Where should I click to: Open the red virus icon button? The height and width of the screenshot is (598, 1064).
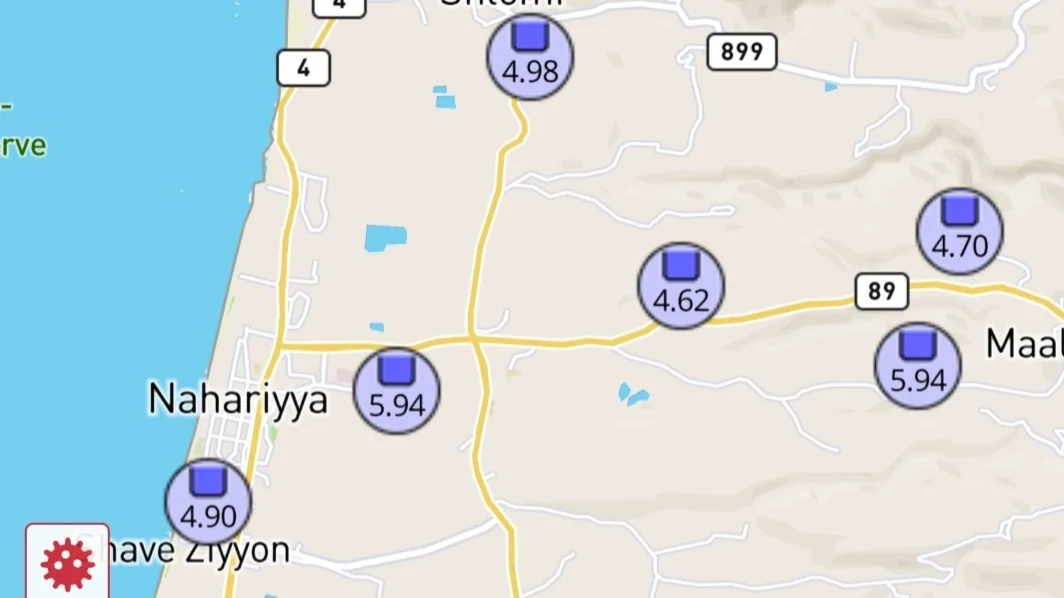67,562
